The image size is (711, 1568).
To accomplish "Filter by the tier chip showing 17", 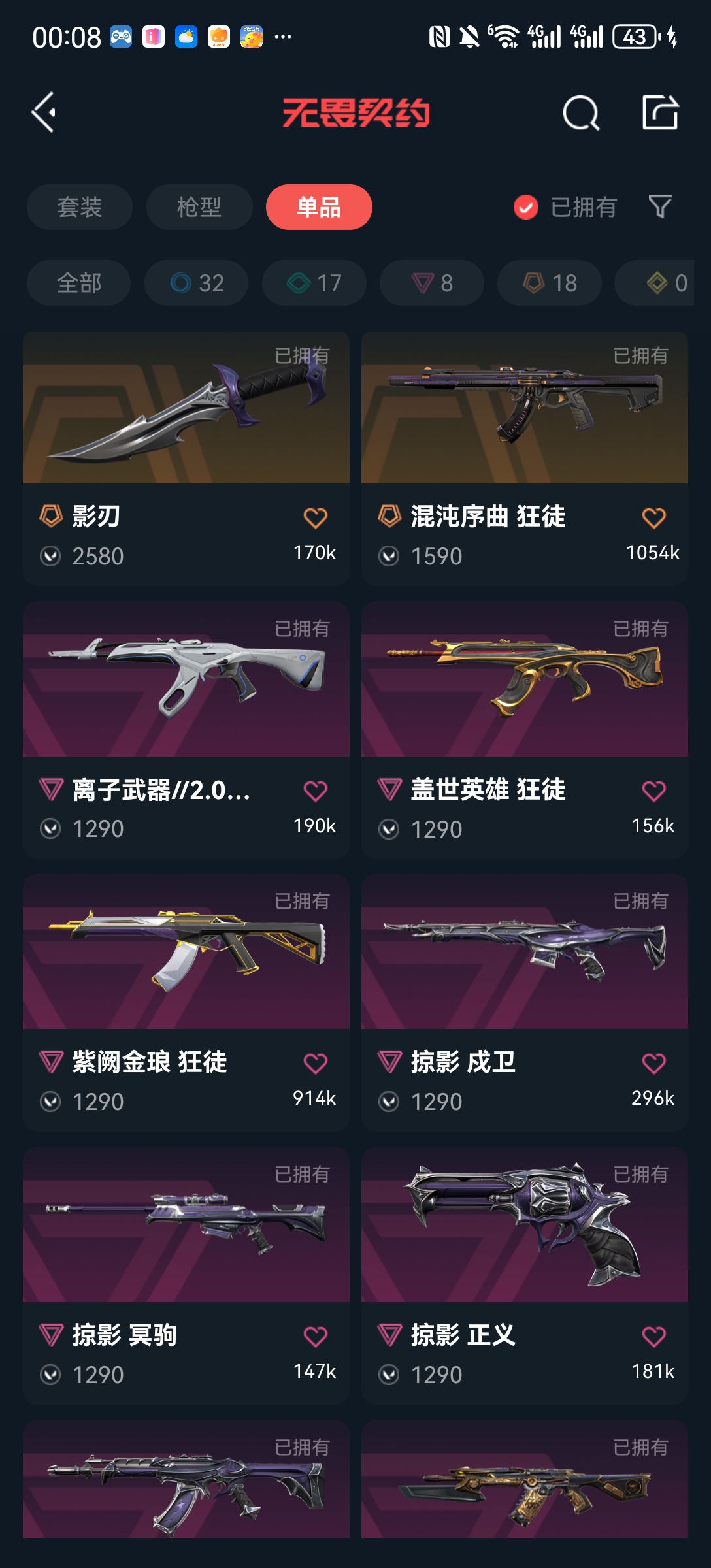I will click(x=314, y=283).
